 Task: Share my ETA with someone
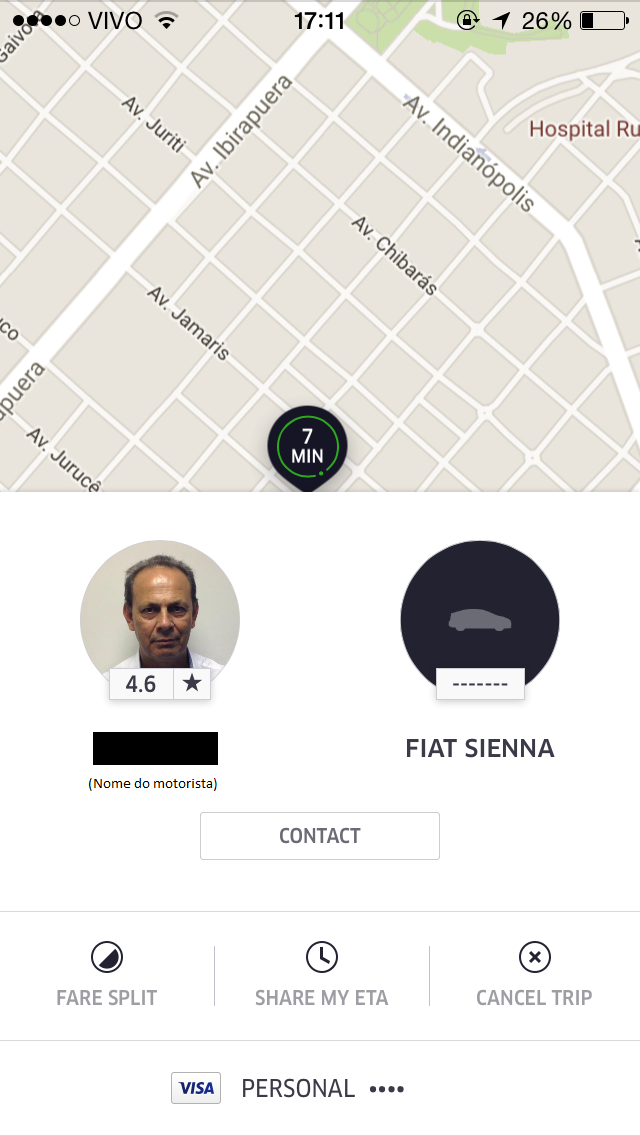tap(321, 975)
